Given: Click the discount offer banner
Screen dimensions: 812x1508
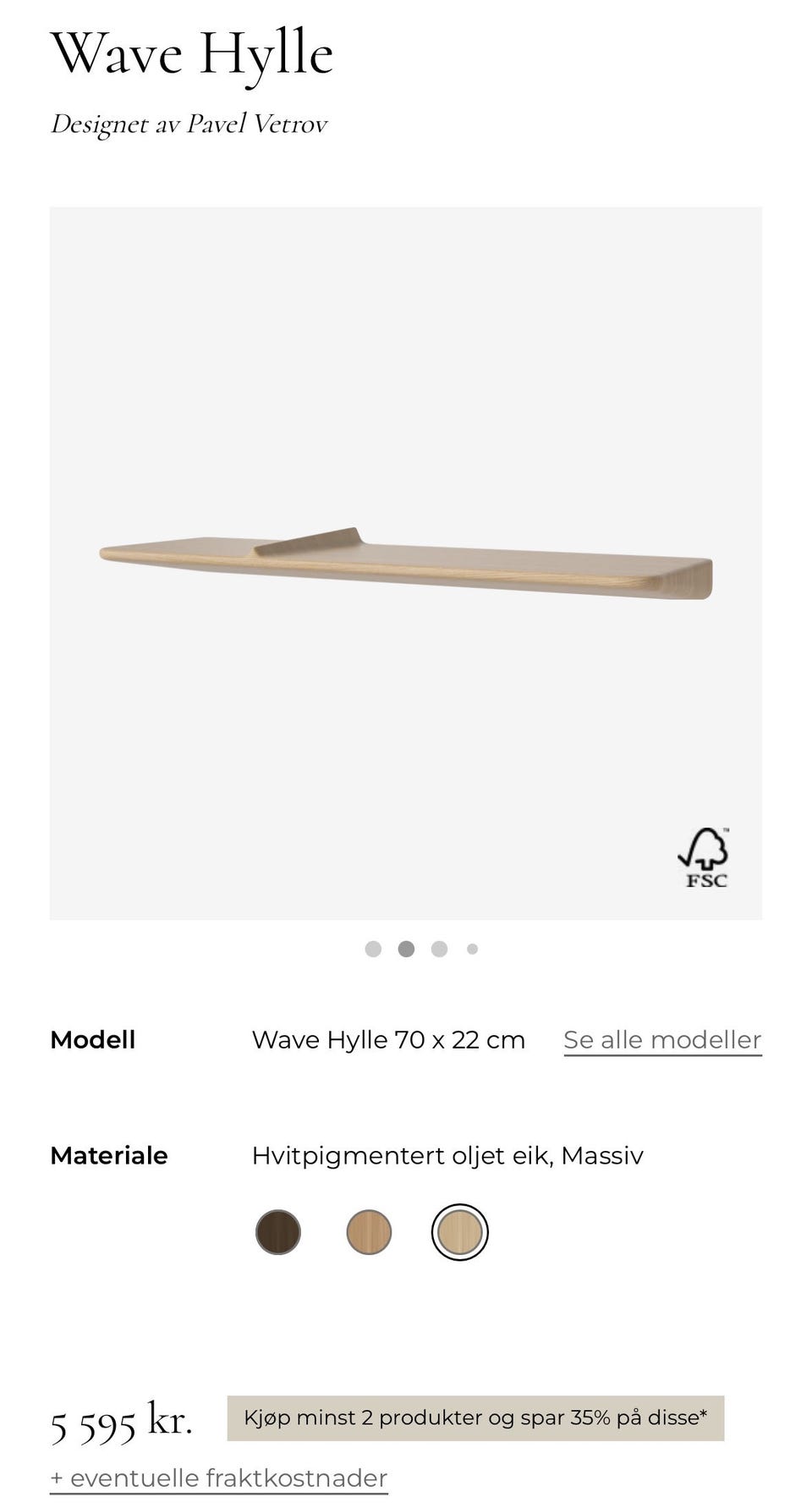Looking at the screenshot, I should [476, 1417].
